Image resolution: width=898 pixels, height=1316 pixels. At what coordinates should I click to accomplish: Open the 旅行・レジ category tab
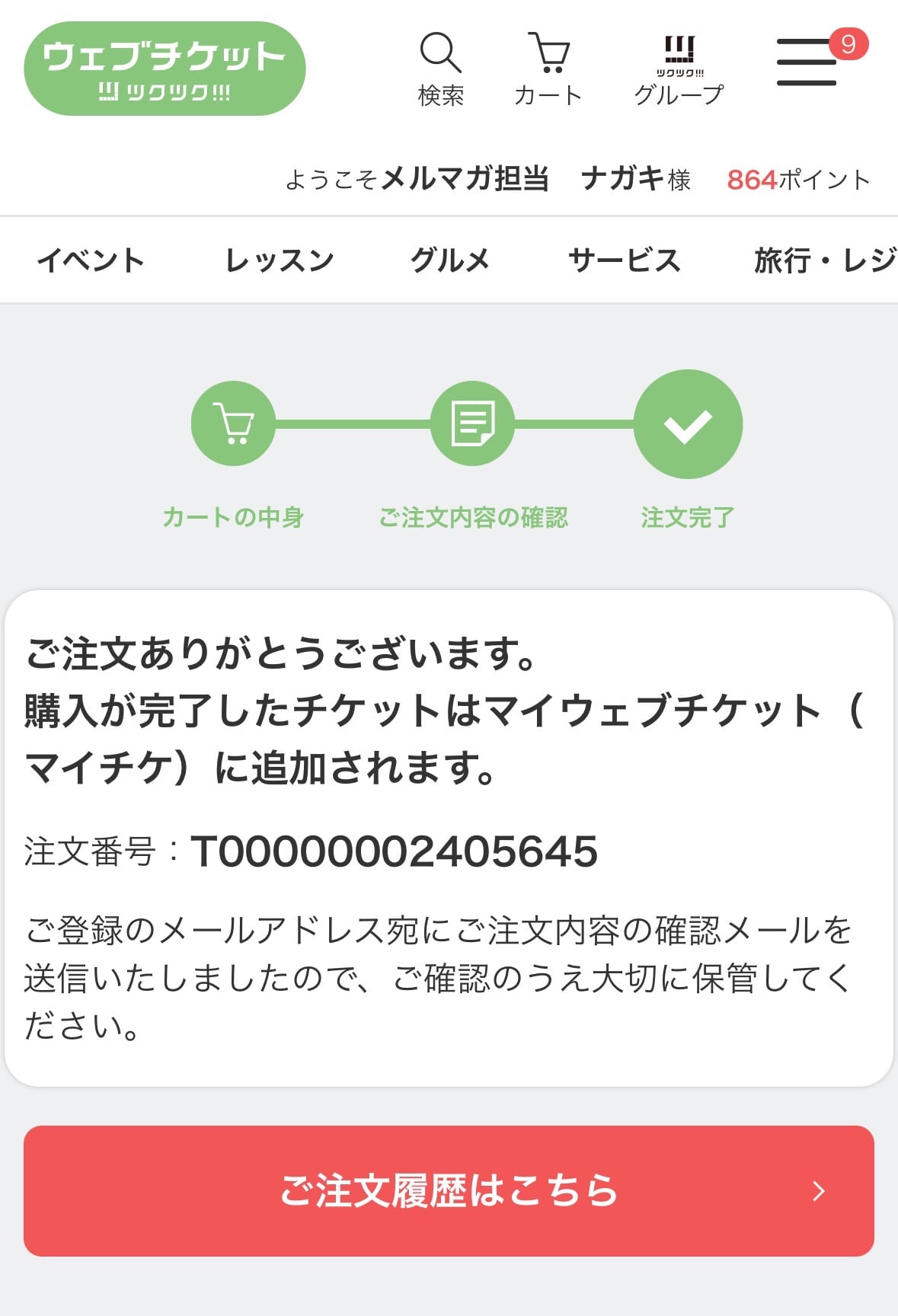824,260
